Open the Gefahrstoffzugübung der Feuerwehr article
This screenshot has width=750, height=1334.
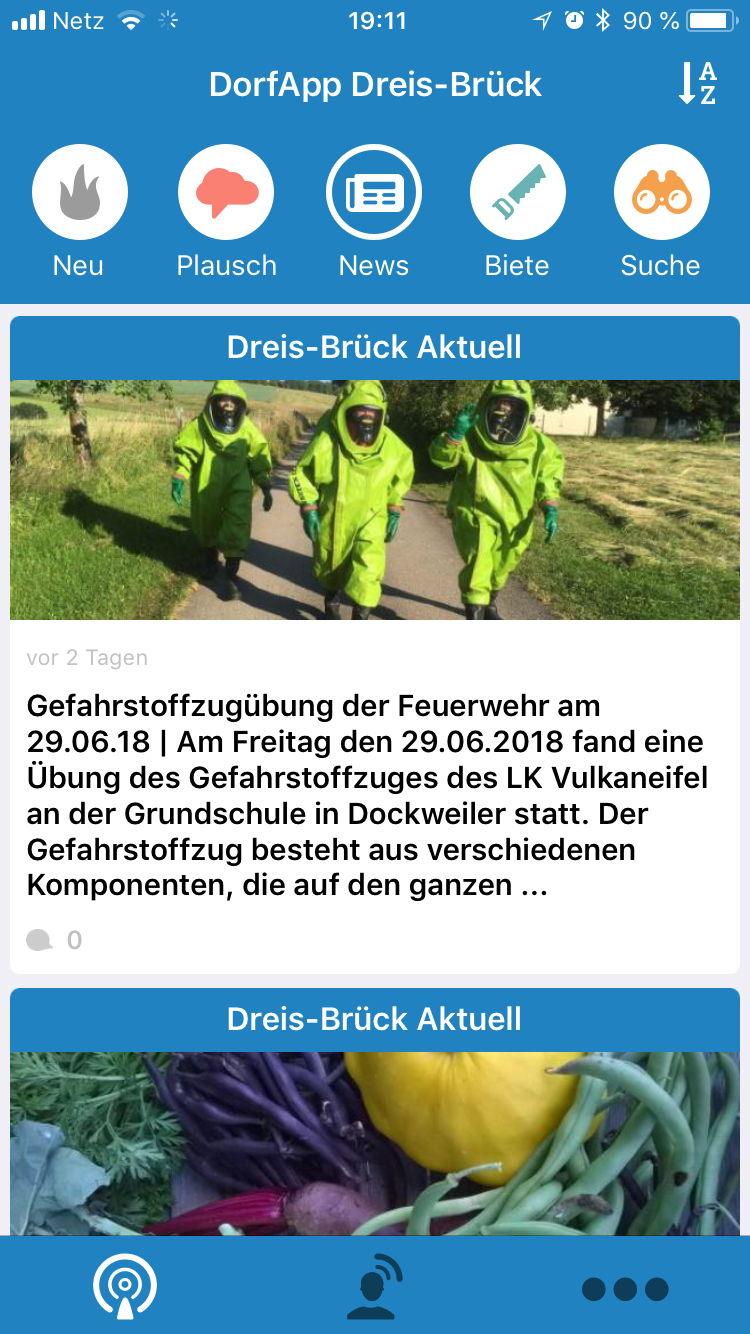(367, 795)
